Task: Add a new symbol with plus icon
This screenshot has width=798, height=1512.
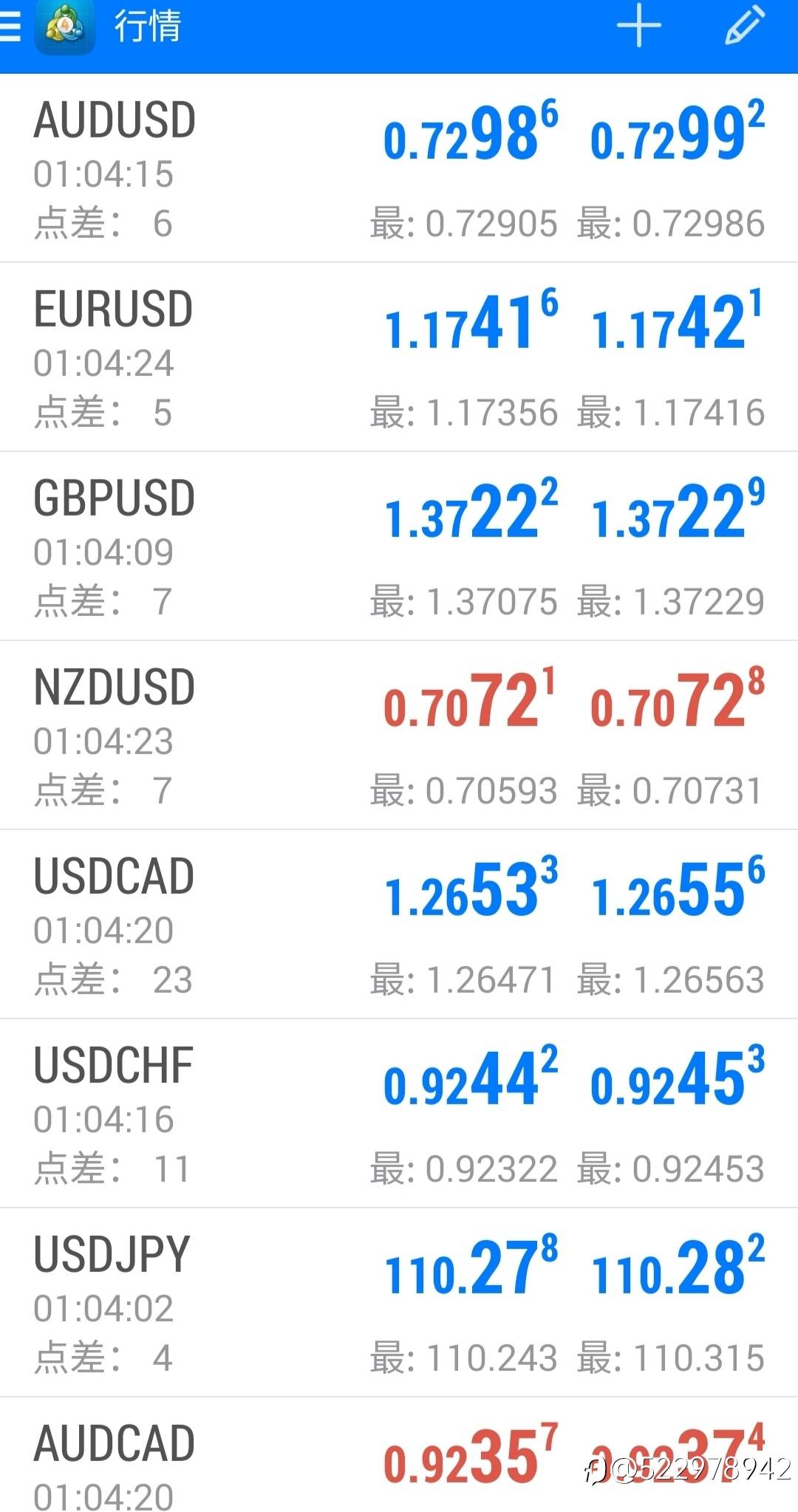Action: coord(638,27)
